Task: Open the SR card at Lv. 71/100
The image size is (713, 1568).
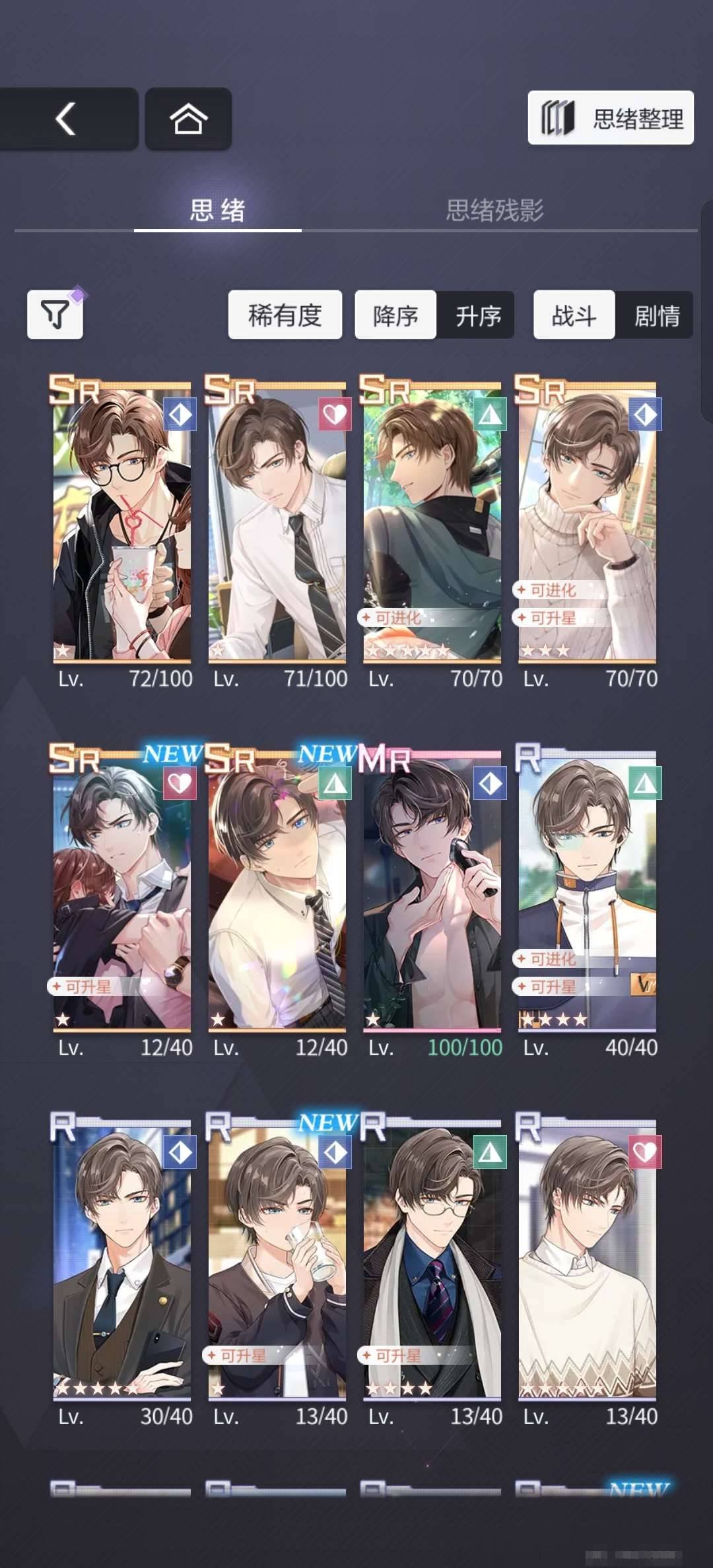Action: pos(277,525)
